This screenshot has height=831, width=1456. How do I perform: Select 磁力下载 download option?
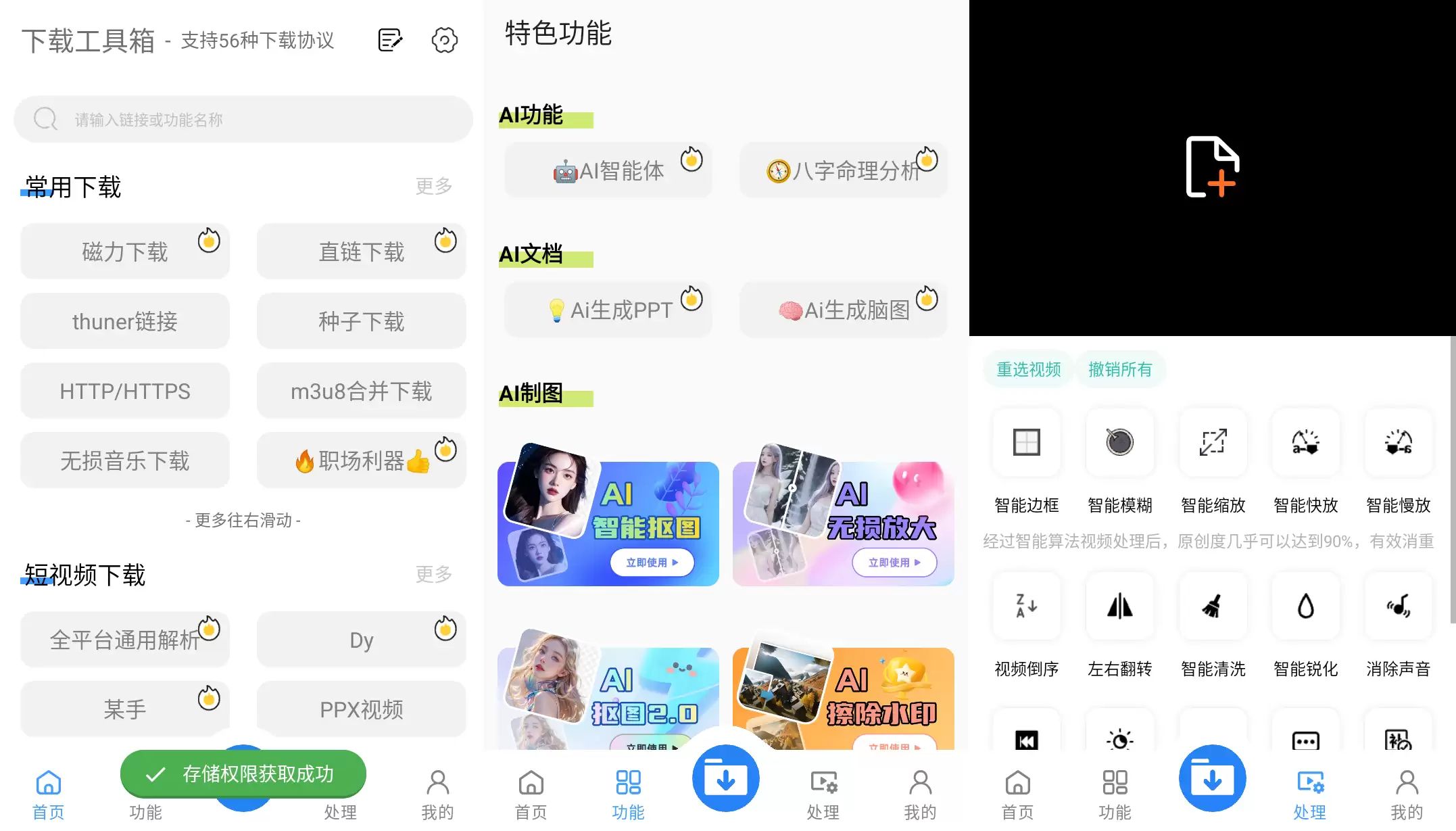[x=125, y=252]
